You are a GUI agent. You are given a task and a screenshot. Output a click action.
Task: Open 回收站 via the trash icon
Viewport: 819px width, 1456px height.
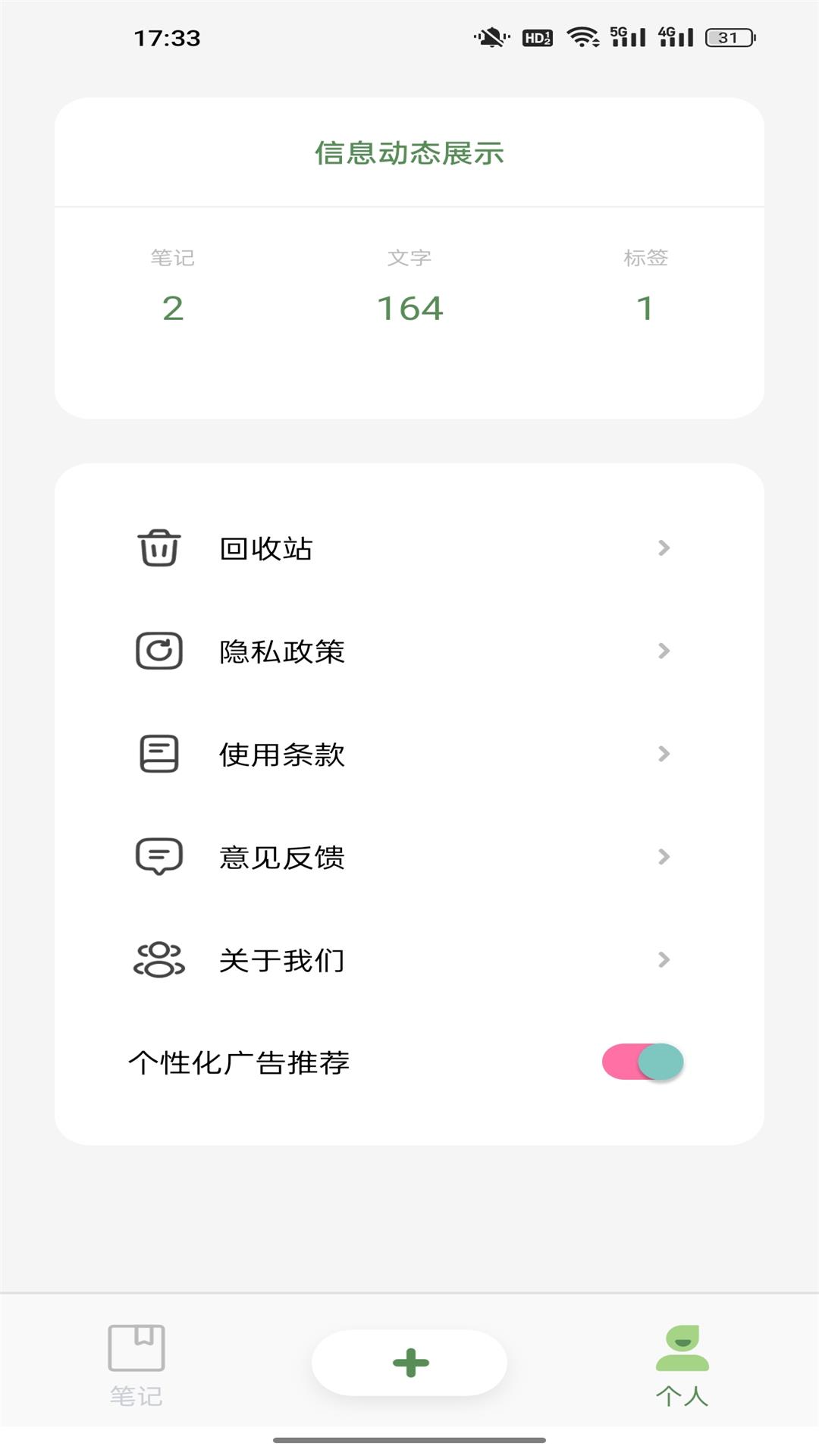click(157, 548)
